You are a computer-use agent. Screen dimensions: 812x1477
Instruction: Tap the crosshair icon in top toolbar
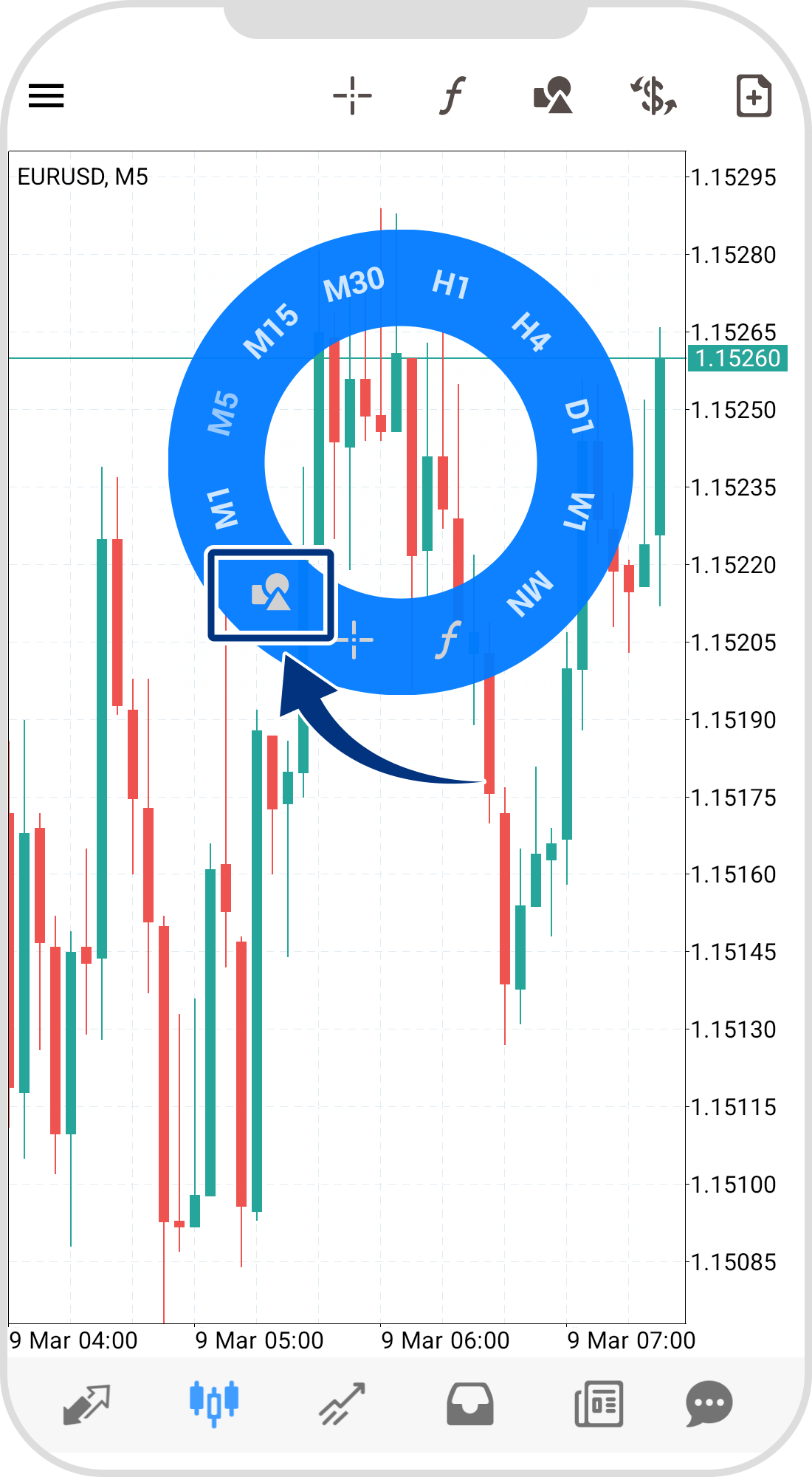click(x=352, y=95)
